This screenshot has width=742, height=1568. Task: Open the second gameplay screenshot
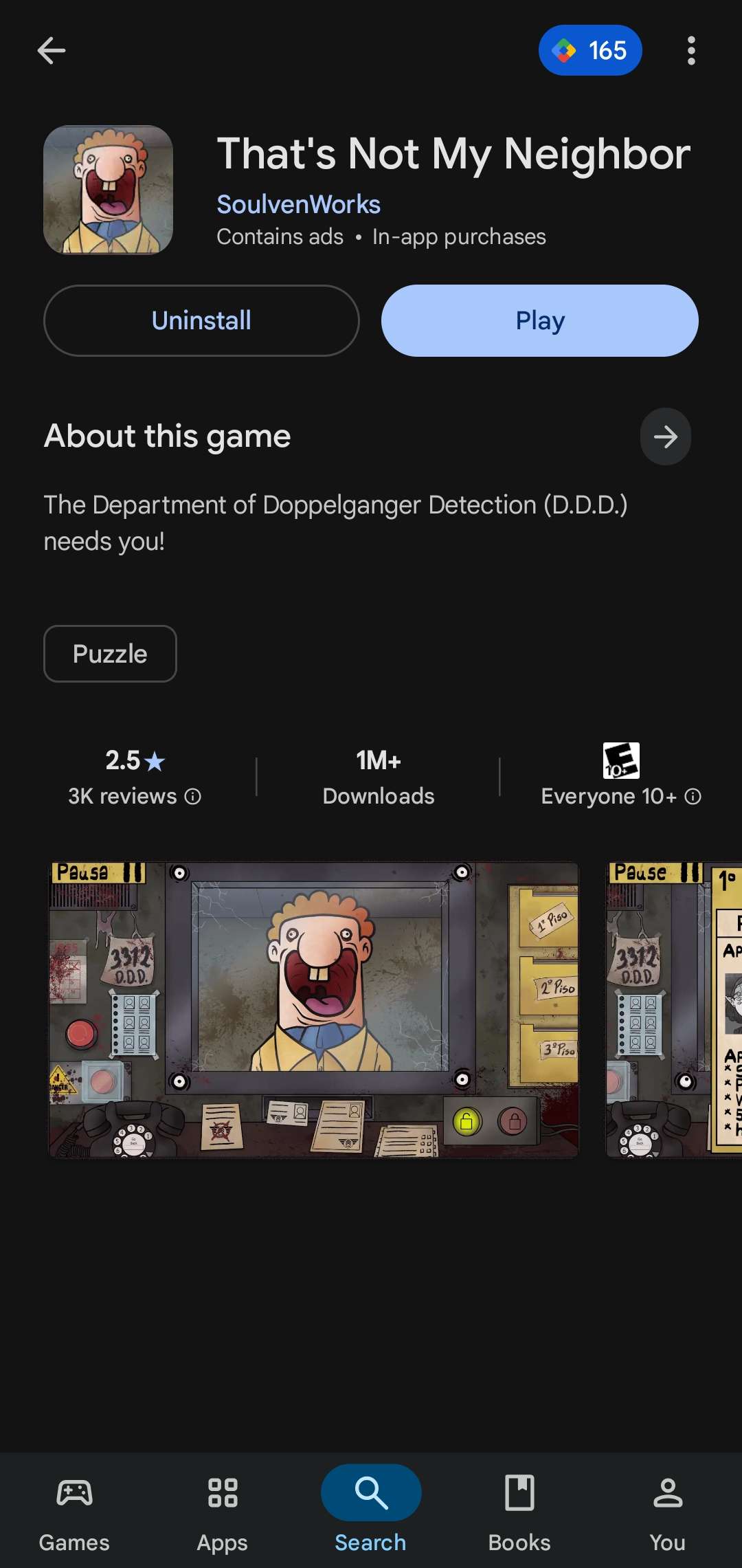(x=673, y=1010)
